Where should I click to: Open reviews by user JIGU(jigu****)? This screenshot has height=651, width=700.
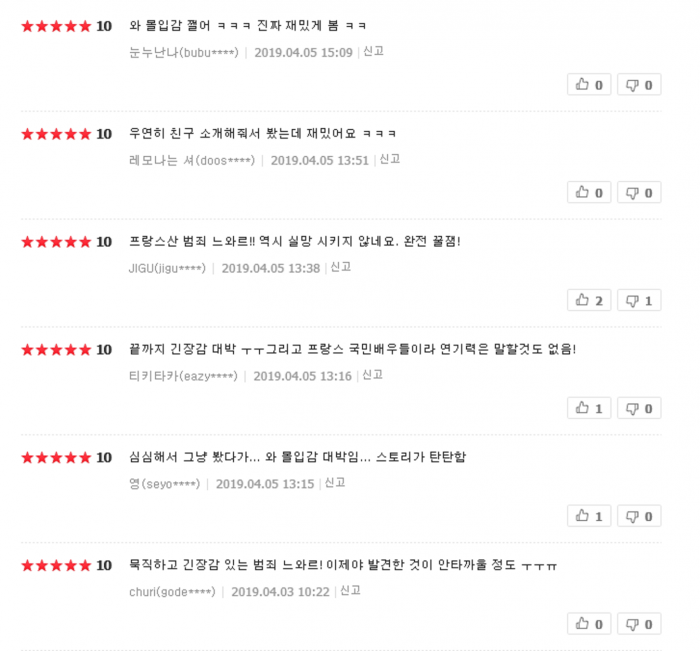[x=168, y=268]
